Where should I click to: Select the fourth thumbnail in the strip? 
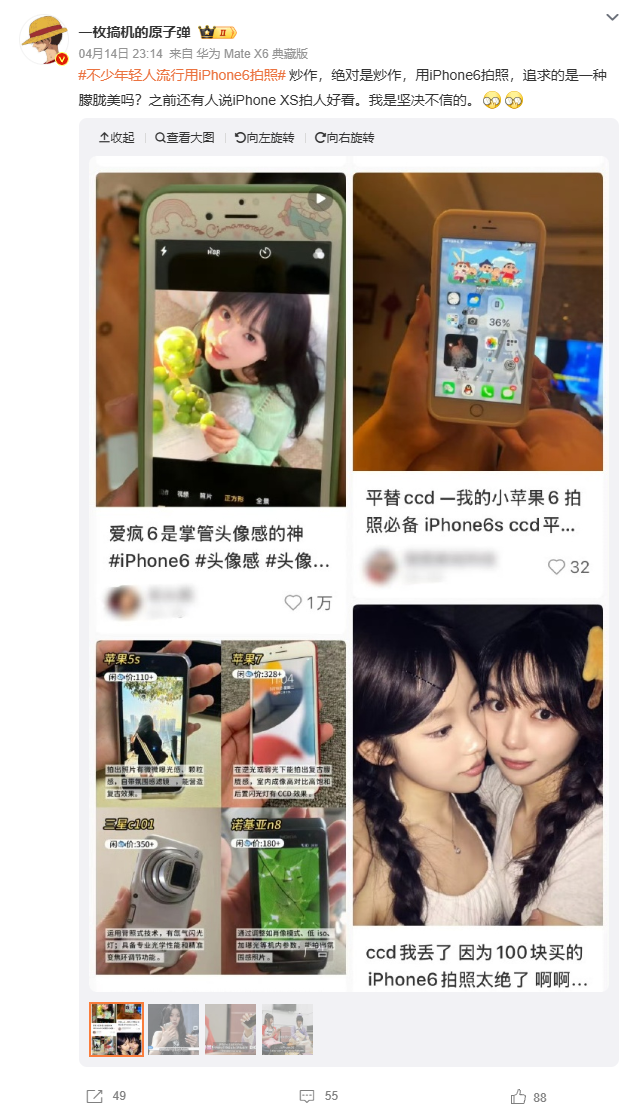(x=288, y=1029)
